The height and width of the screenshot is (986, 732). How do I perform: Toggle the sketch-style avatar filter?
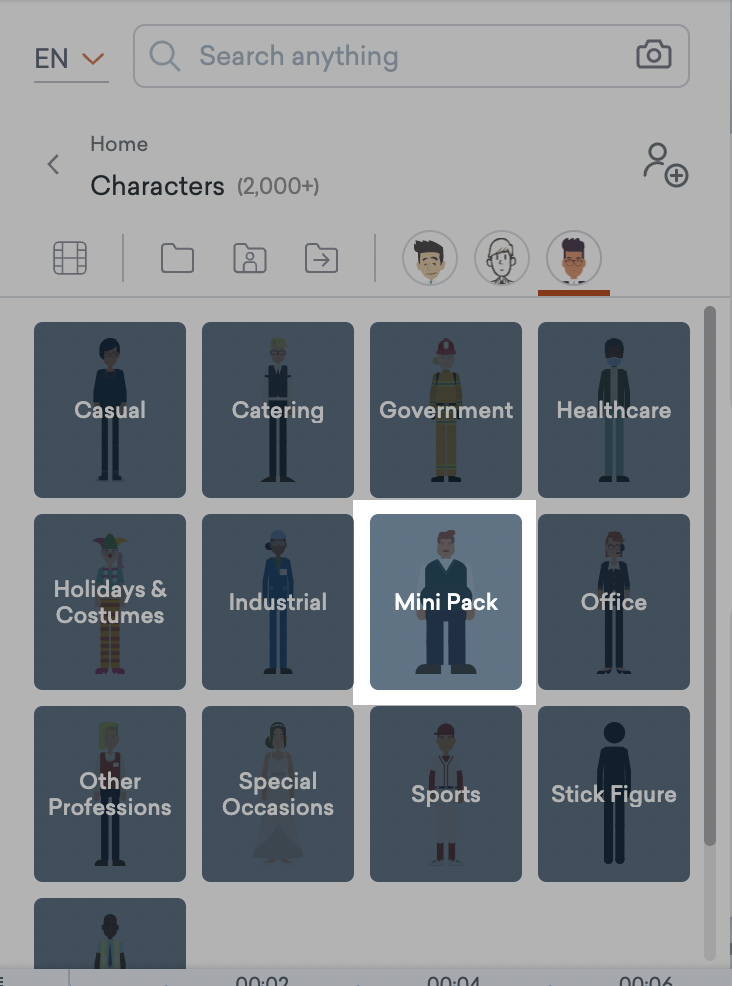(x=501, y=257)
